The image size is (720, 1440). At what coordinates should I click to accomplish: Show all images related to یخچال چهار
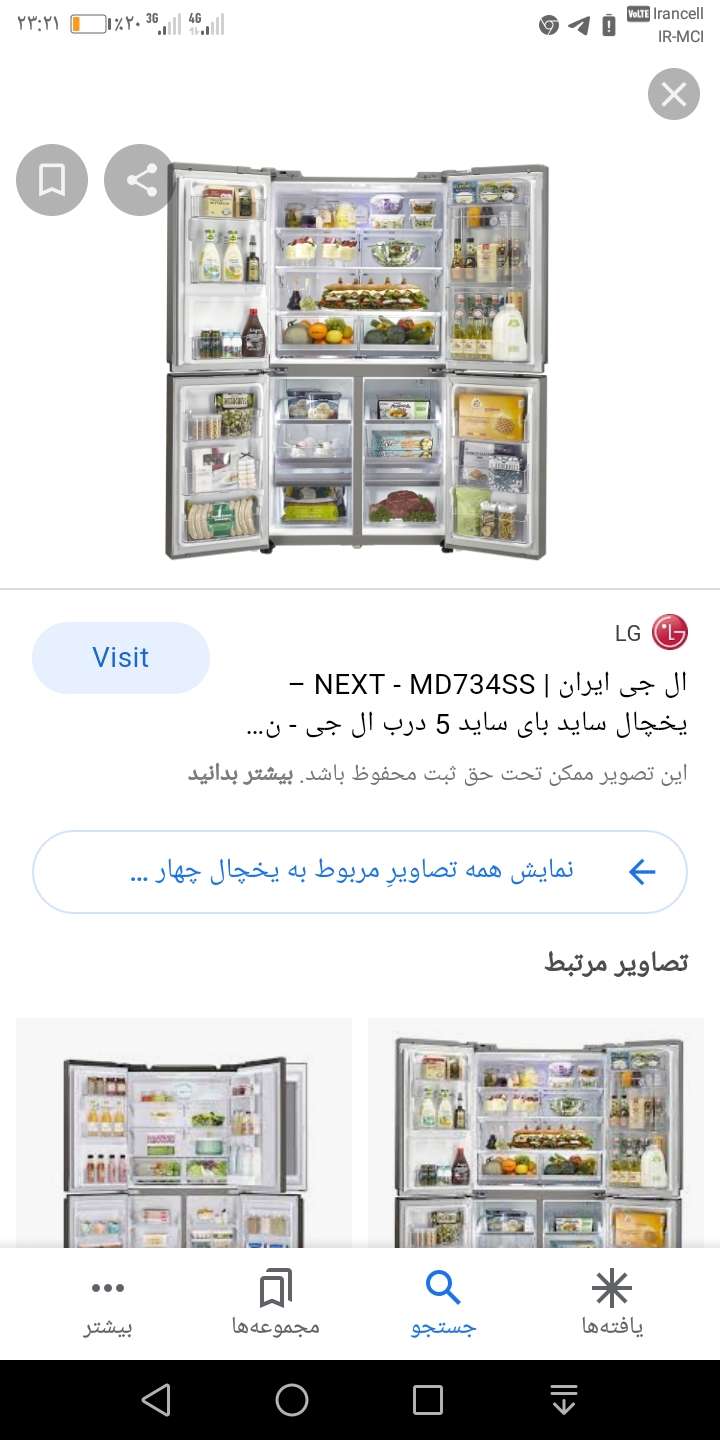(360, 871)
